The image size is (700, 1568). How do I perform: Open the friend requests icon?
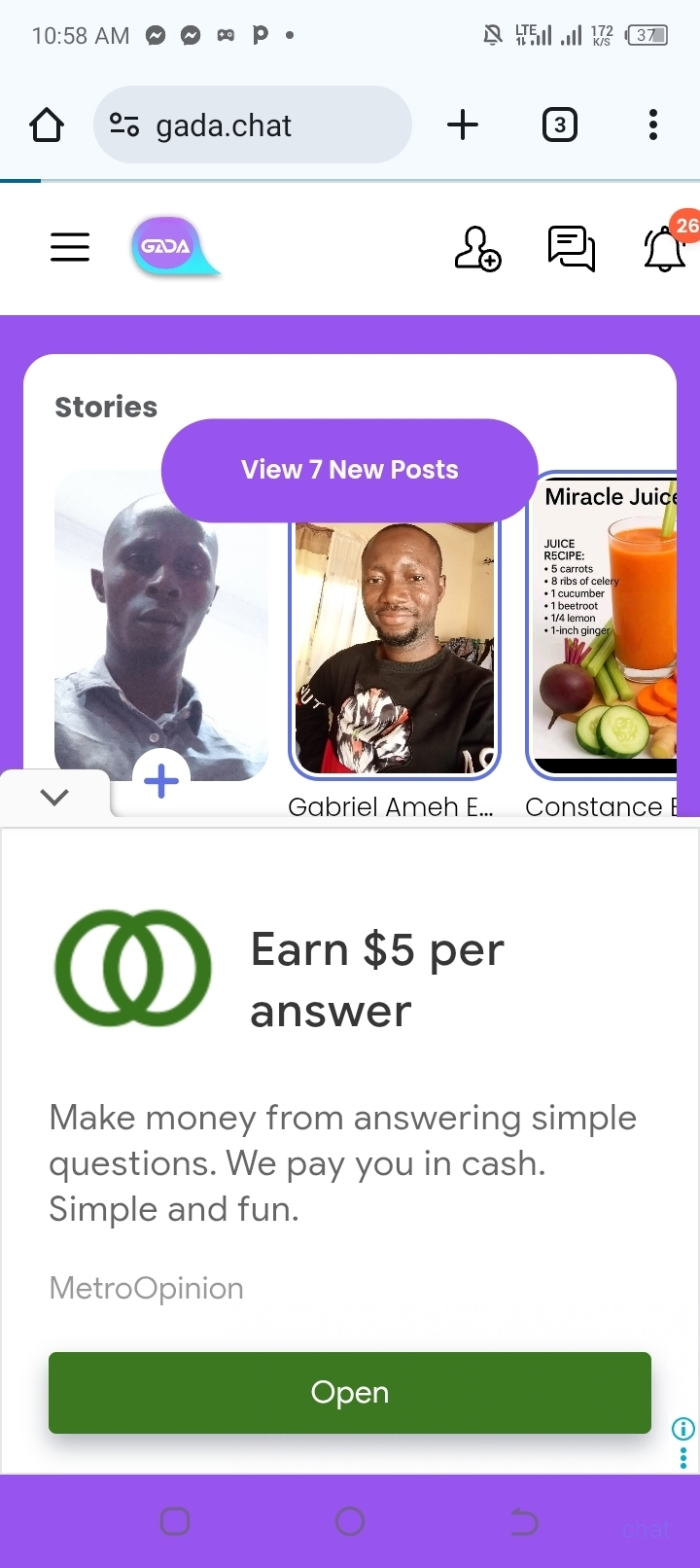coord(477,248)
